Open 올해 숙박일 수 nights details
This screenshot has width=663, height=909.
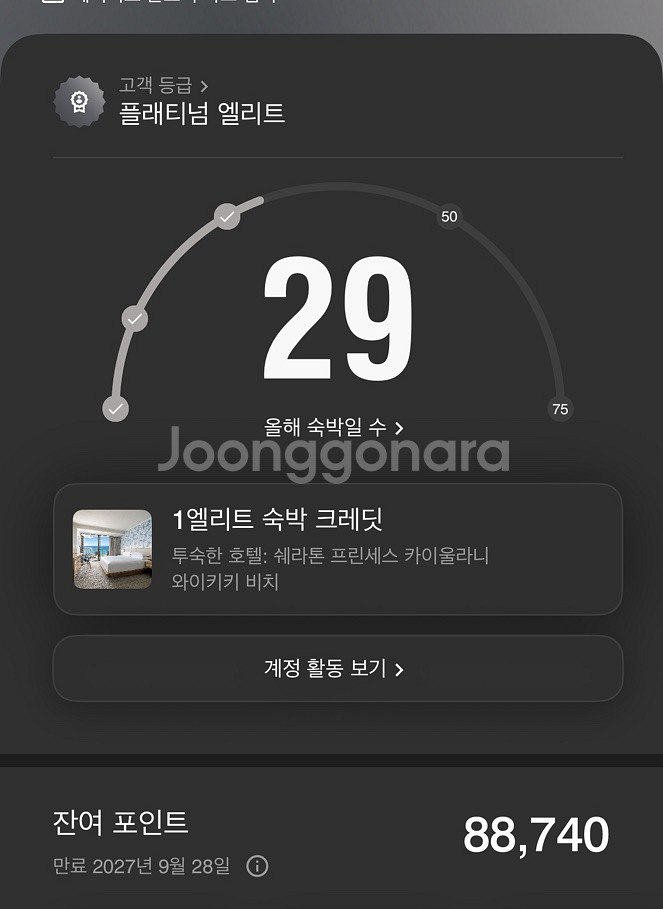click(334, 428)
